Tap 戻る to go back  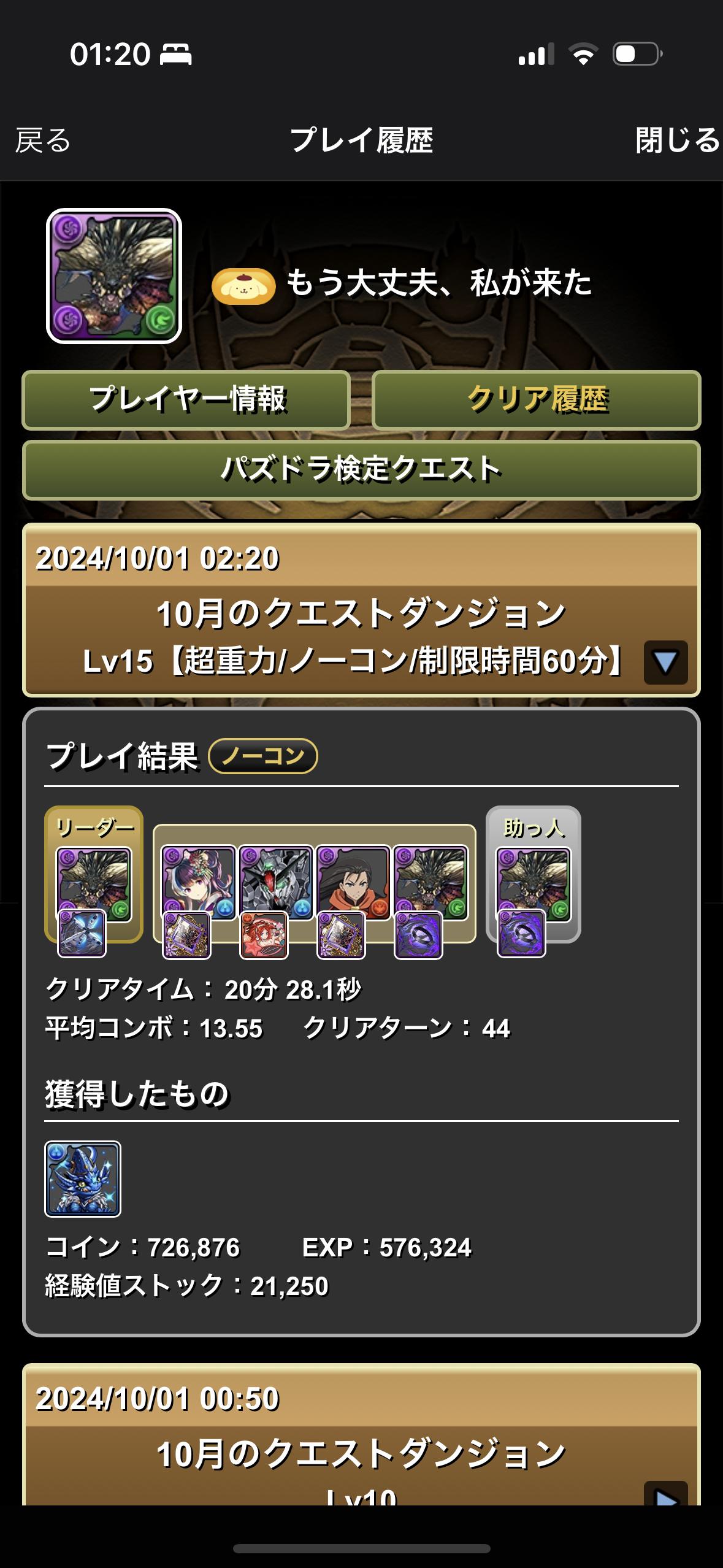43,140
